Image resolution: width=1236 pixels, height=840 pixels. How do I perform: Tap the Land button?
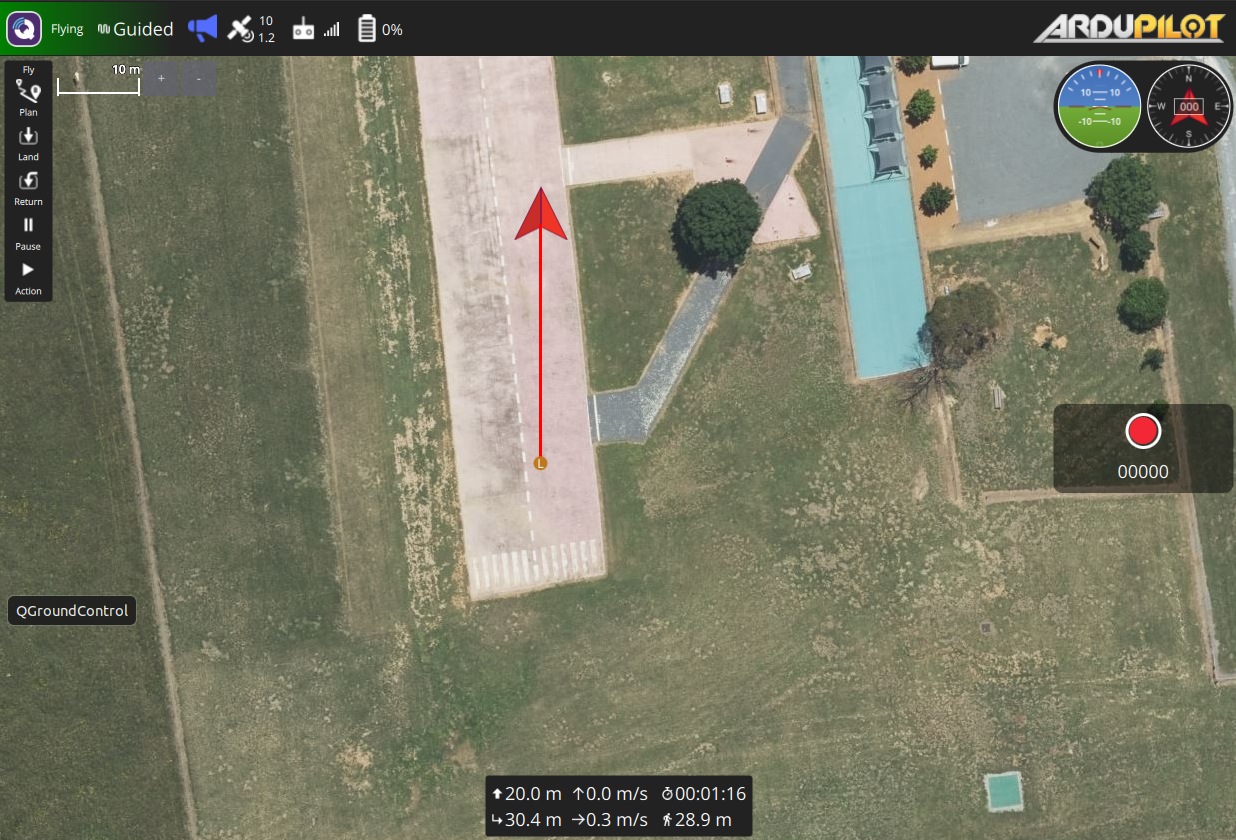coord(28,143)
